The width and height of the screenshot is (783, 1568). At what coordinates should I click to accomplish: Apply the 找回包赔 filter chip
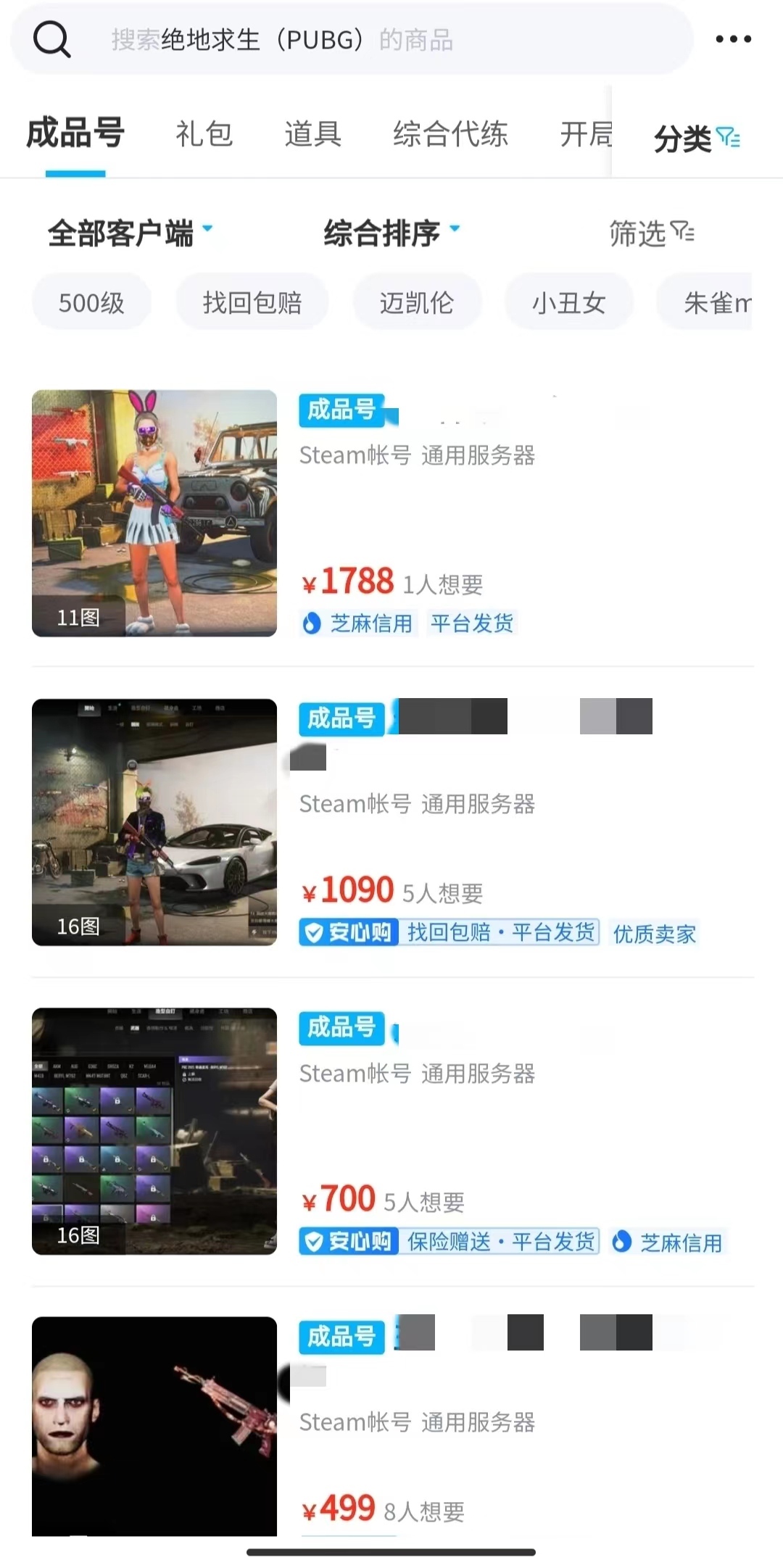(x=252, y=302)
